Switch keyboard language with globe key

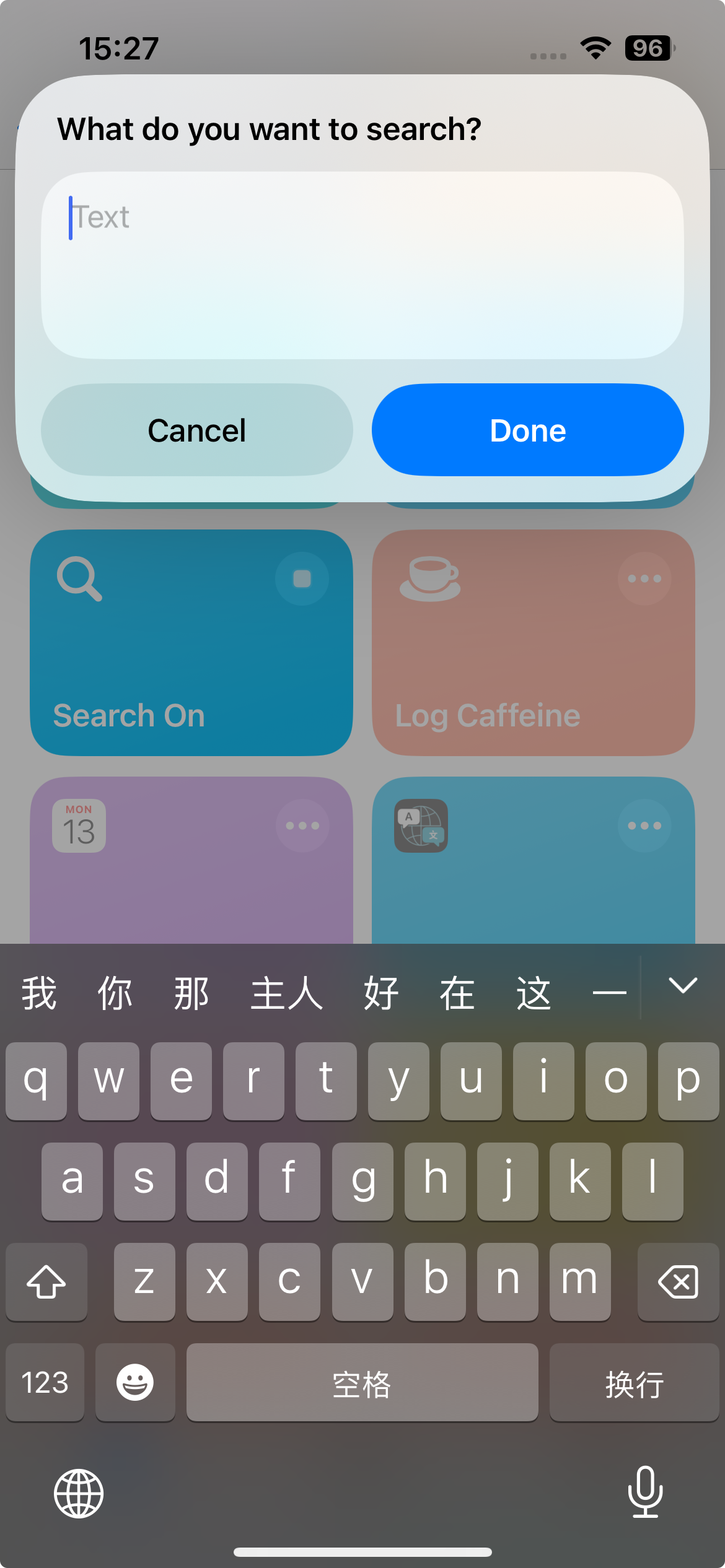click(79, 1493)
